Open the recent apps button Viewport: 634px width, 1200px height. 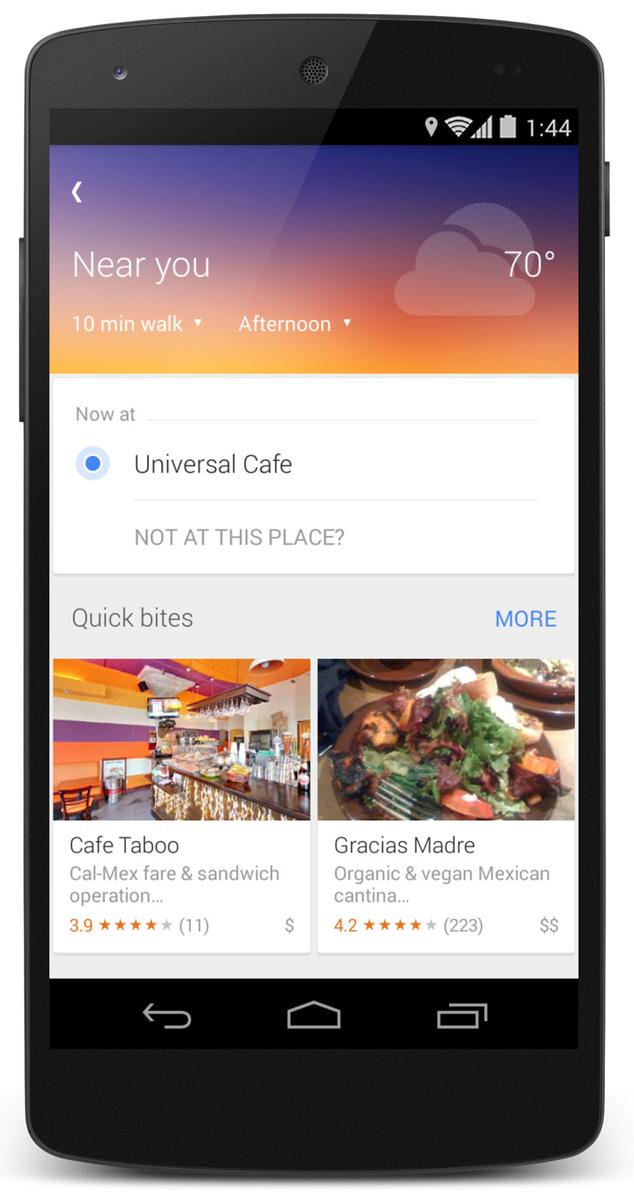(462, 1015)
